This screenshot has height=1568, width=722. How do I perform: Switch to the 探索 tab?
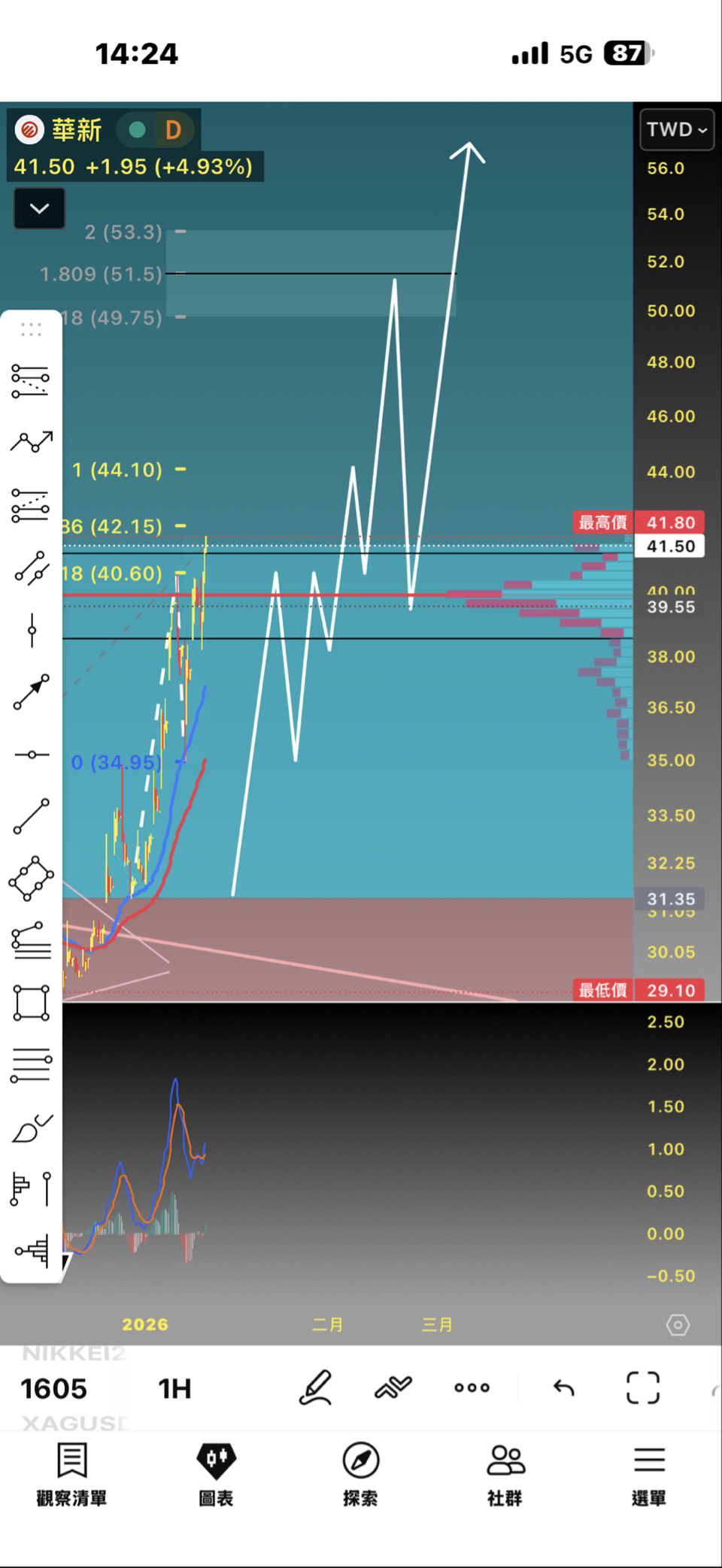click(360, 1474)
